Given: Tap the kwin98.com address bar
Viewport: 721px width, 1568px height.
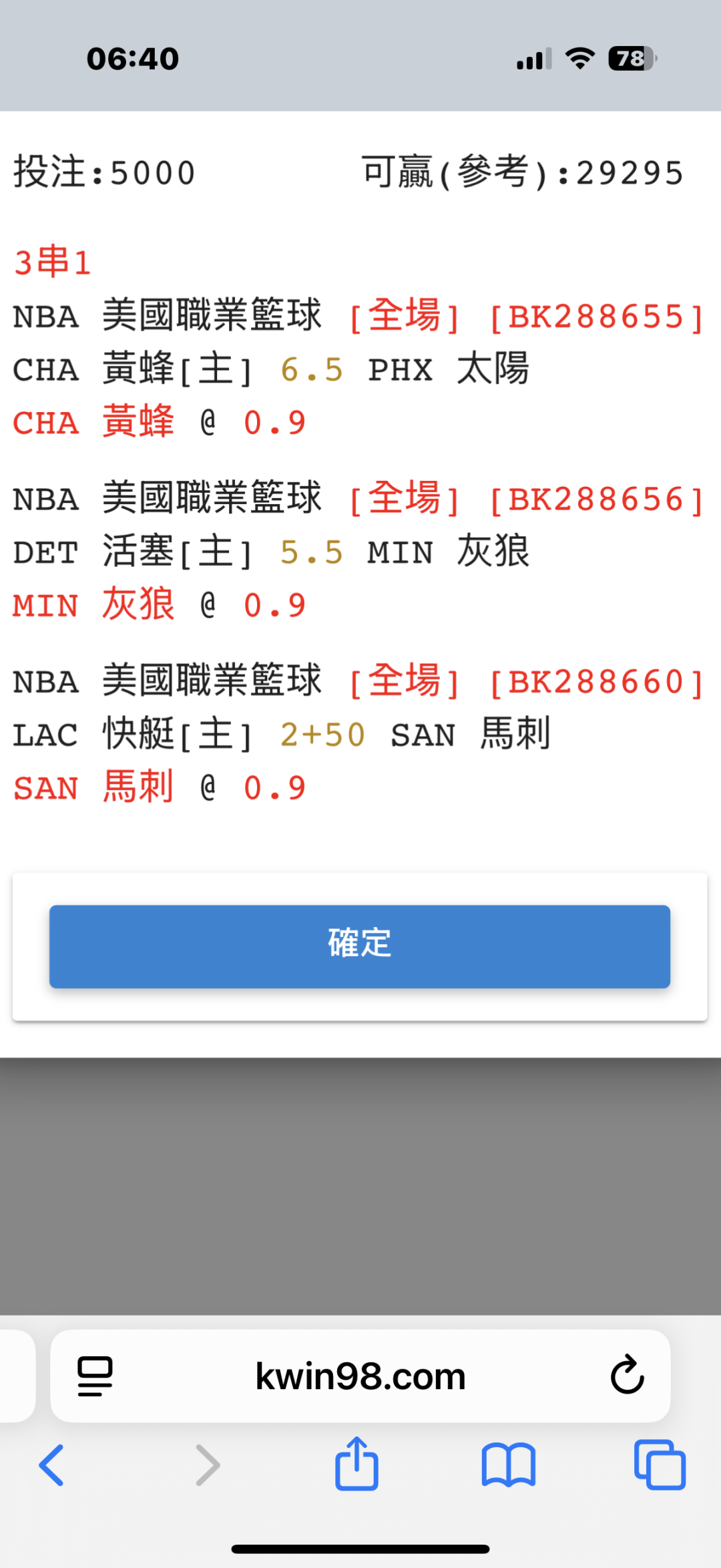Looking at the screenshot, I should (360, 1376).
